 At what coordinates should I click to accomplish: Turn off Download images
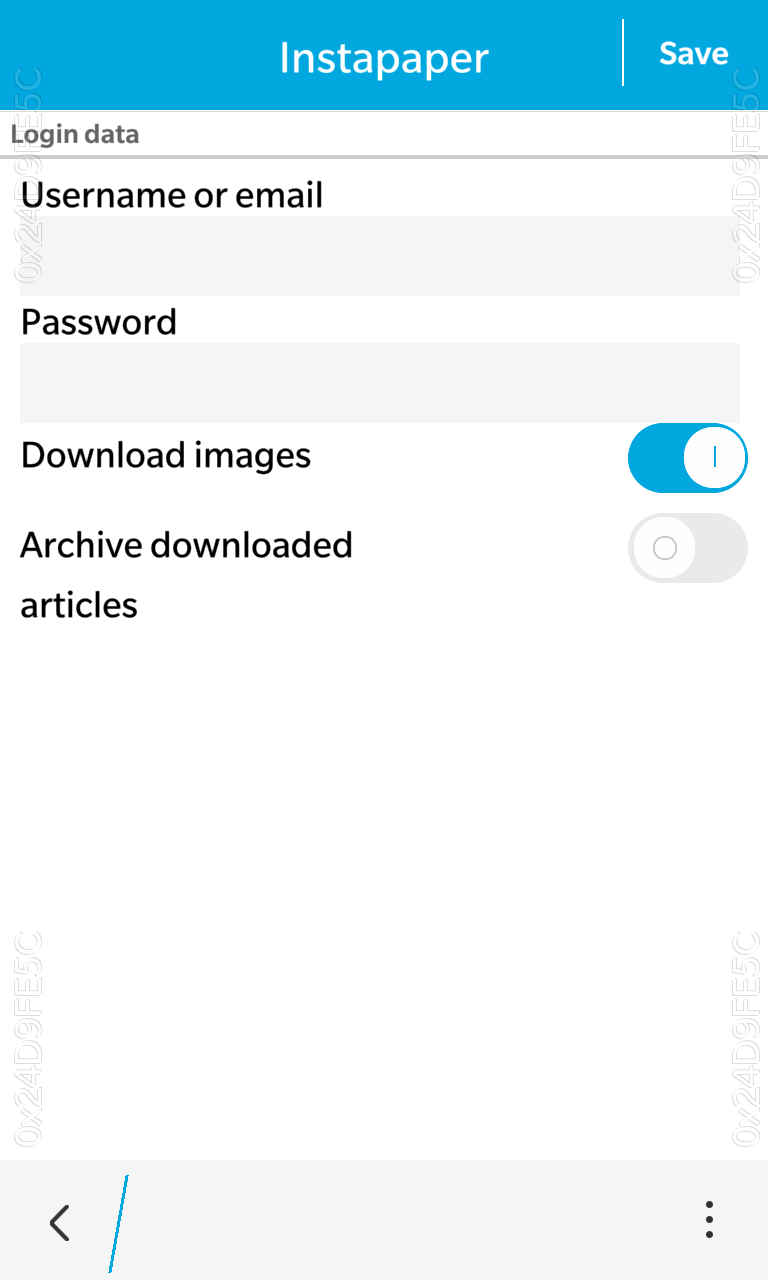click(688, 458)
